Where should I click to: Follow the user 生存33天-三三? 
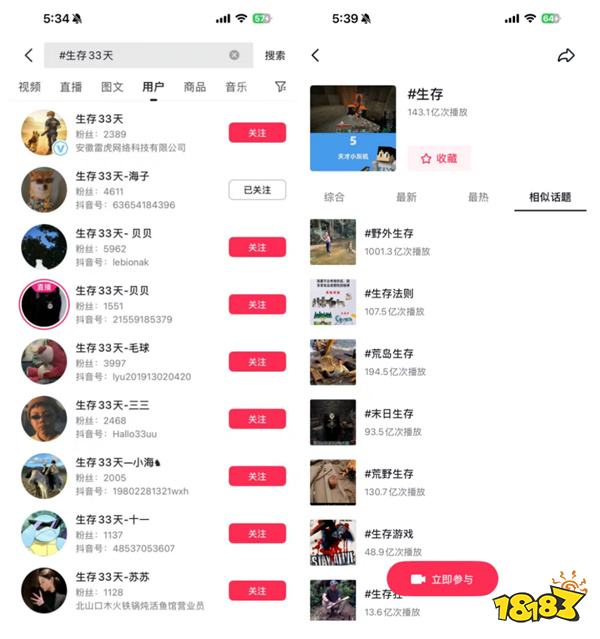pos(257,419)
